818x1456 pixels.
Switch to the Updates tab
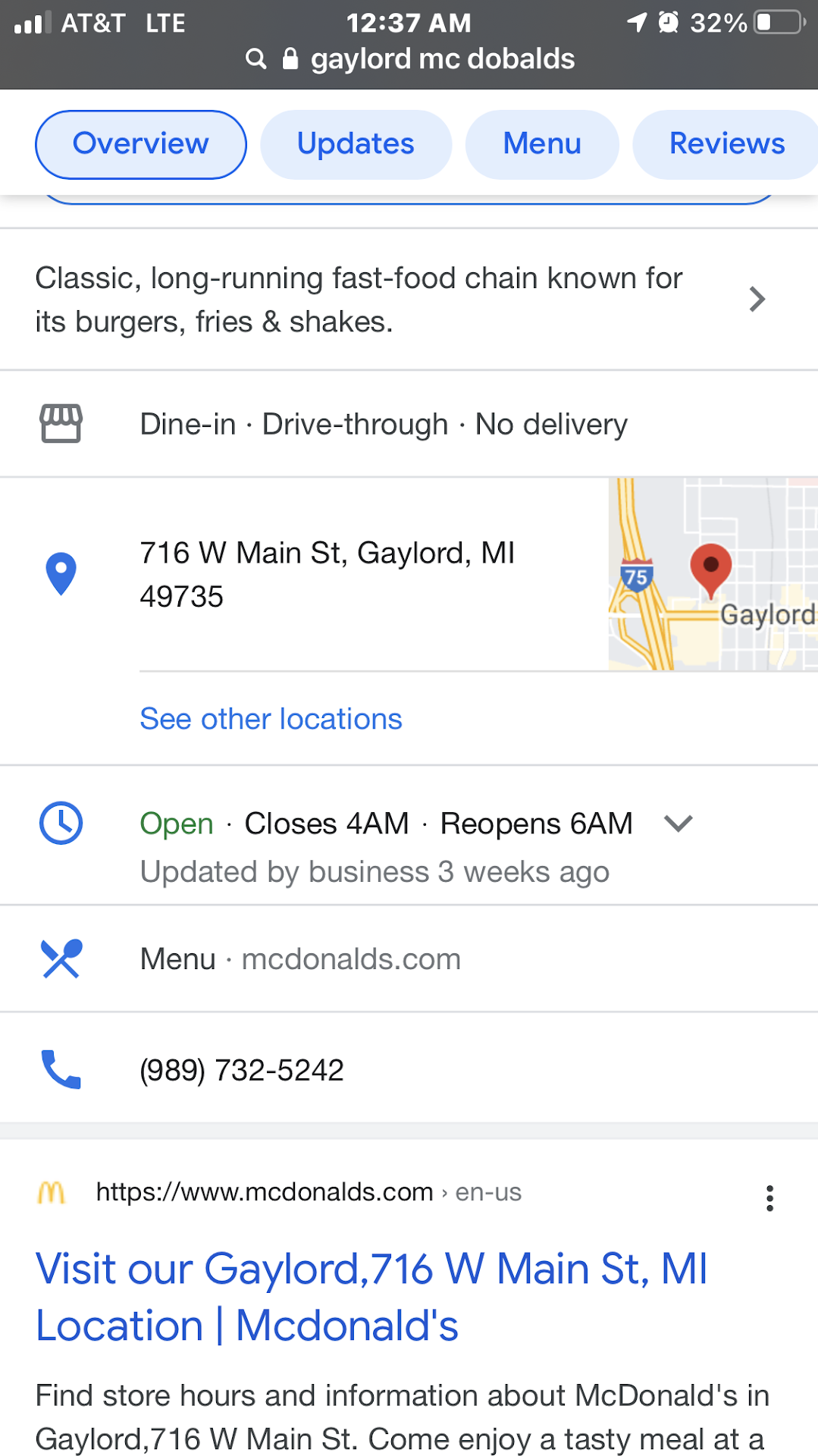coord(356,144)
